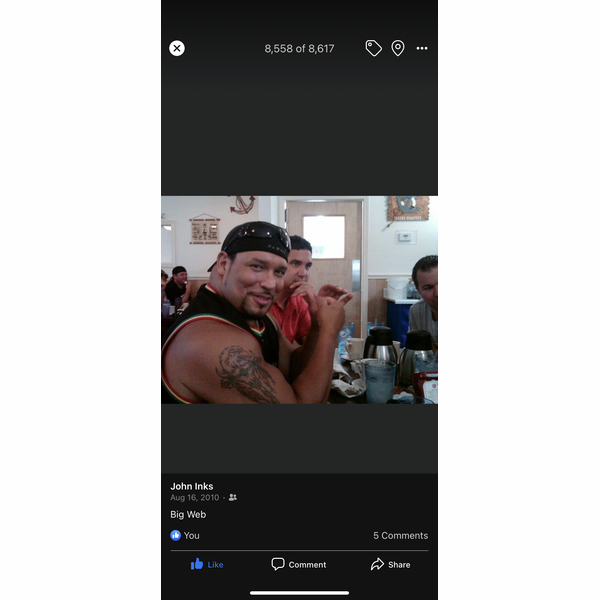Add a location to the photo

click(x=398, y=48)
